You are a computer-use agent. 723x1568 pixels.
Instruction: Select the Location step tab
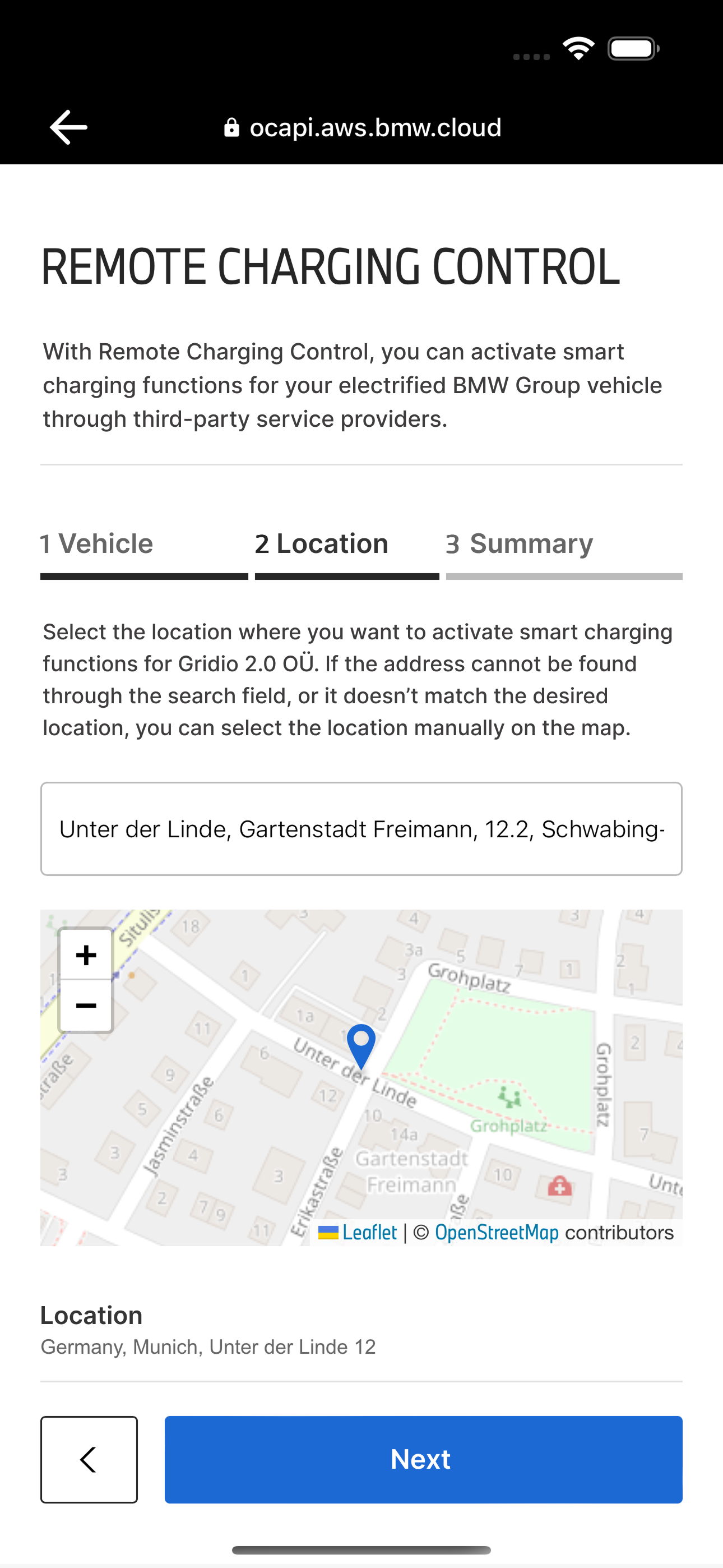tap(322, 544)
